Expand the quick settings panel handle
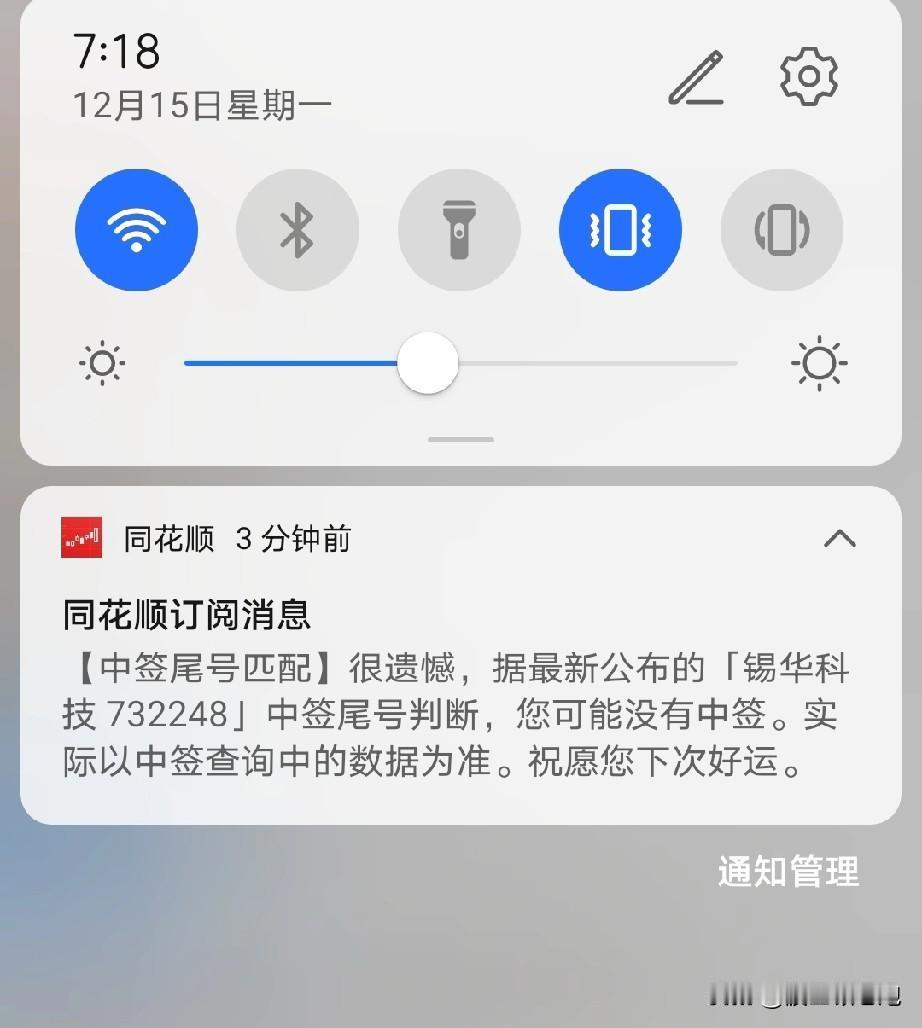 tap(460, 438)
